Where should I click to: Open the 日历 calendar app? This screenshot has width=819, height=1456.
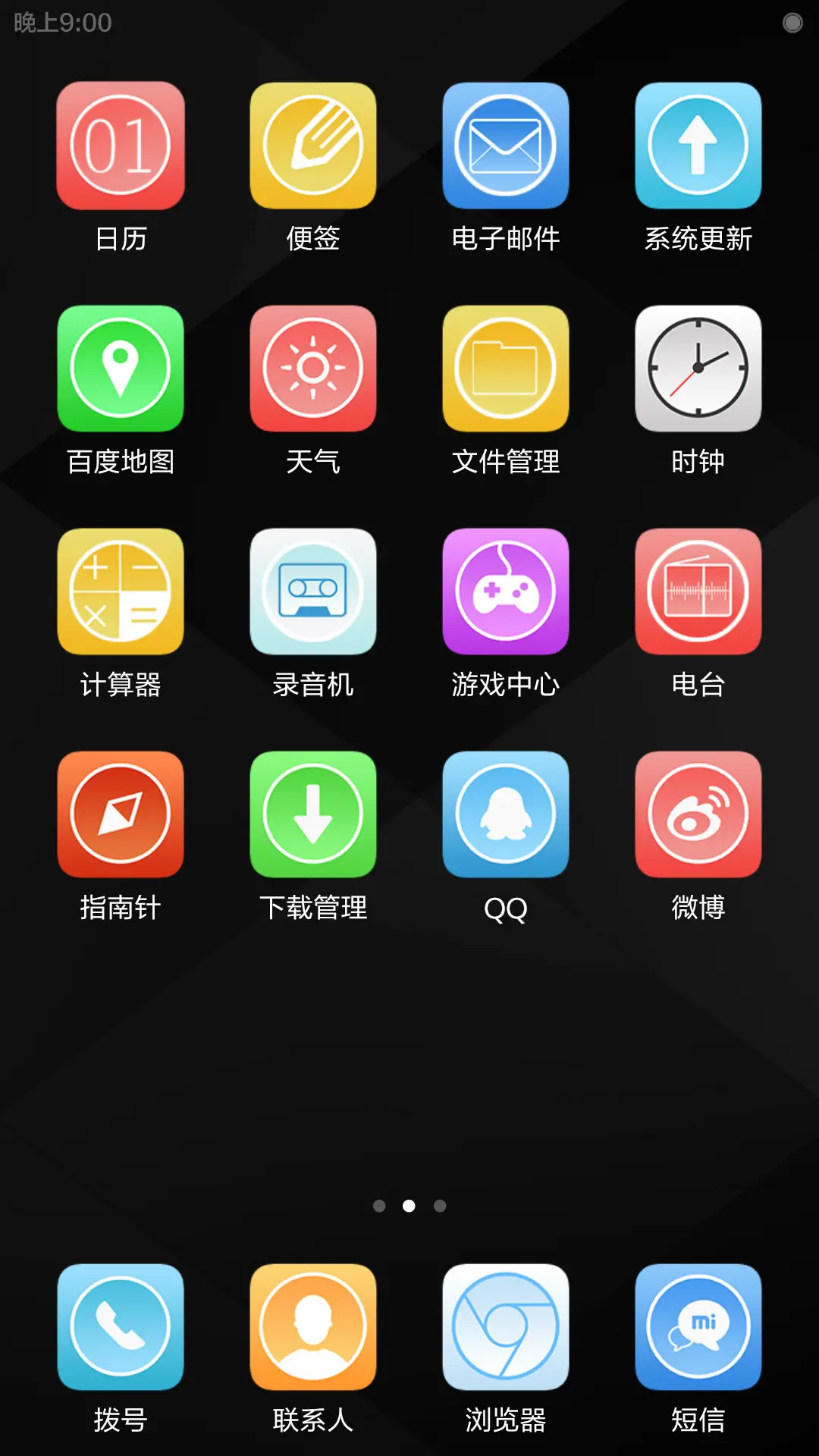[x=120, y=145]
